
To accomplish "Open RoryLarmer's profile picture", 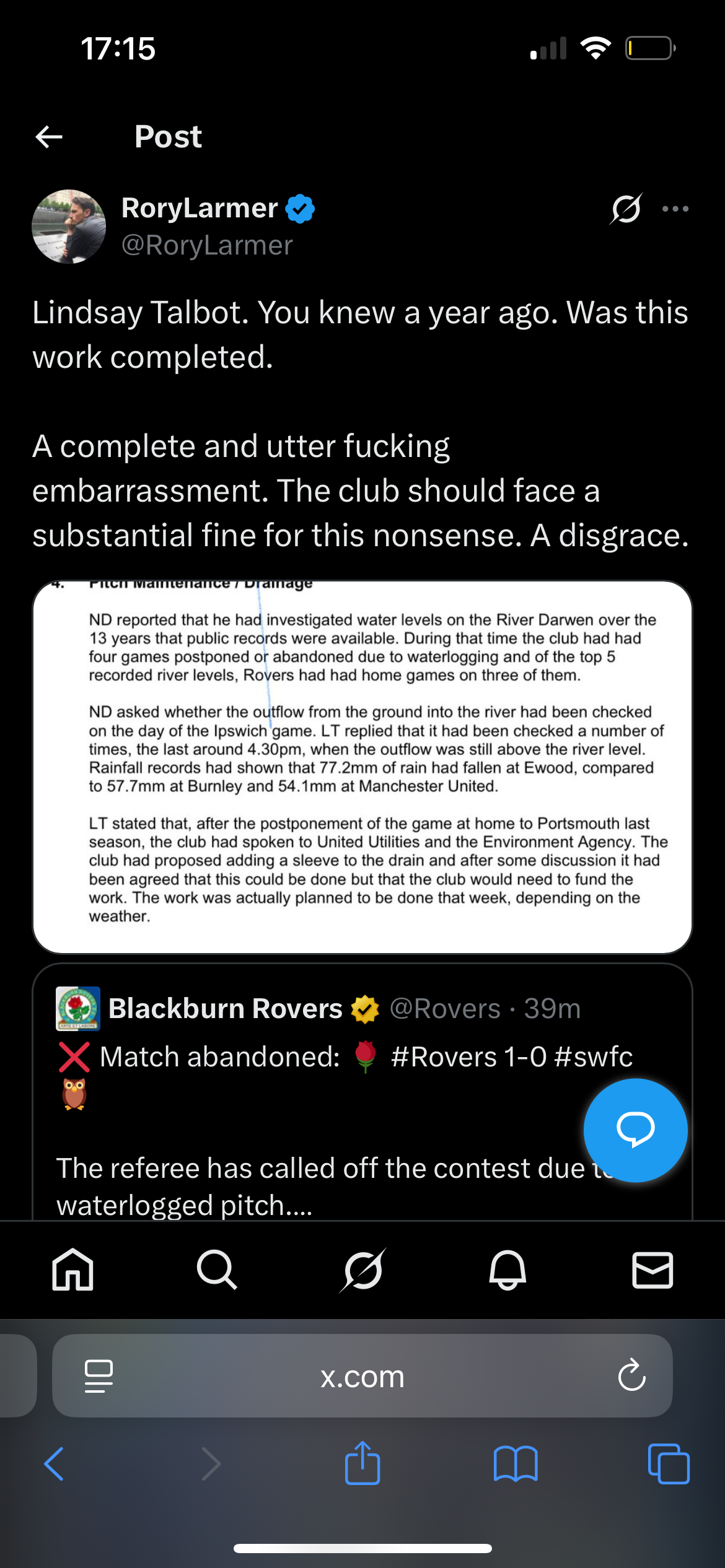I will pyautogui.click(x=69, y=227).
